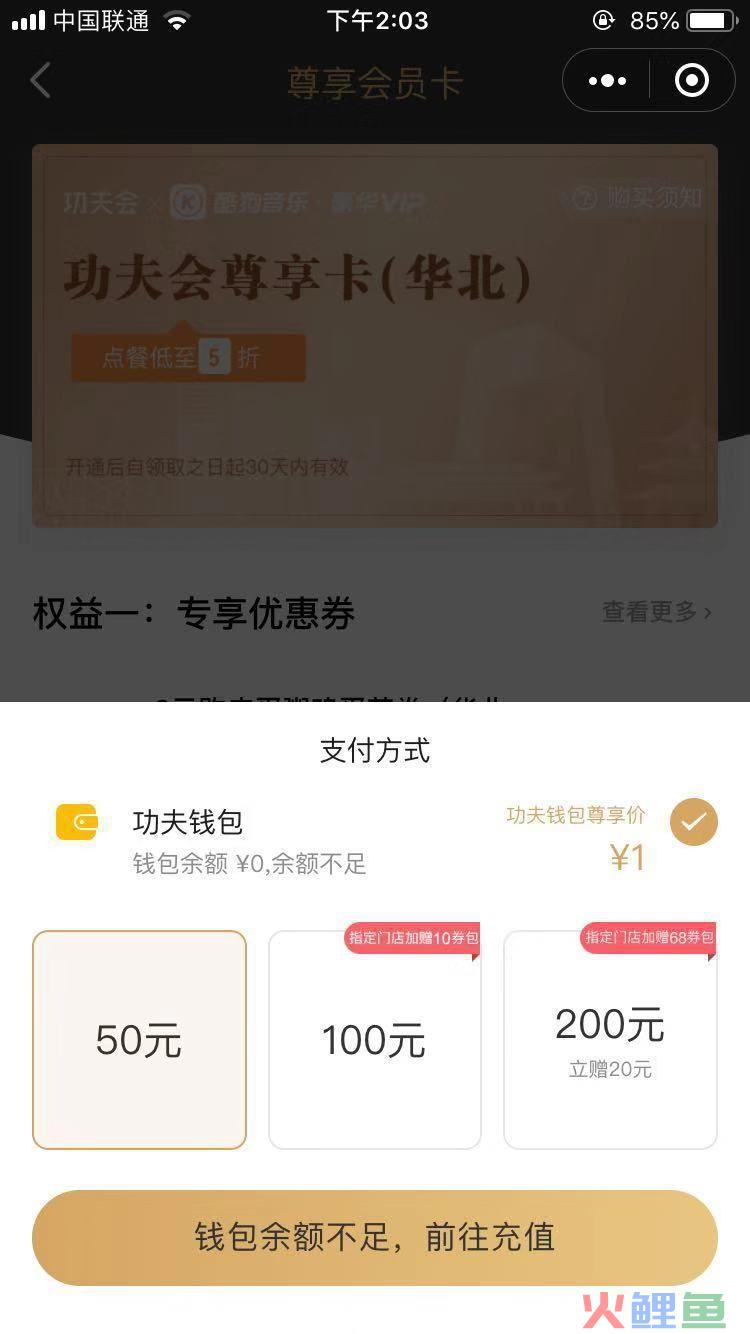Viewport: 750px width, 1334px height.
Task: Pick the 200元 recharge with 20元 bonus
Action: [x=610, y=1040]
